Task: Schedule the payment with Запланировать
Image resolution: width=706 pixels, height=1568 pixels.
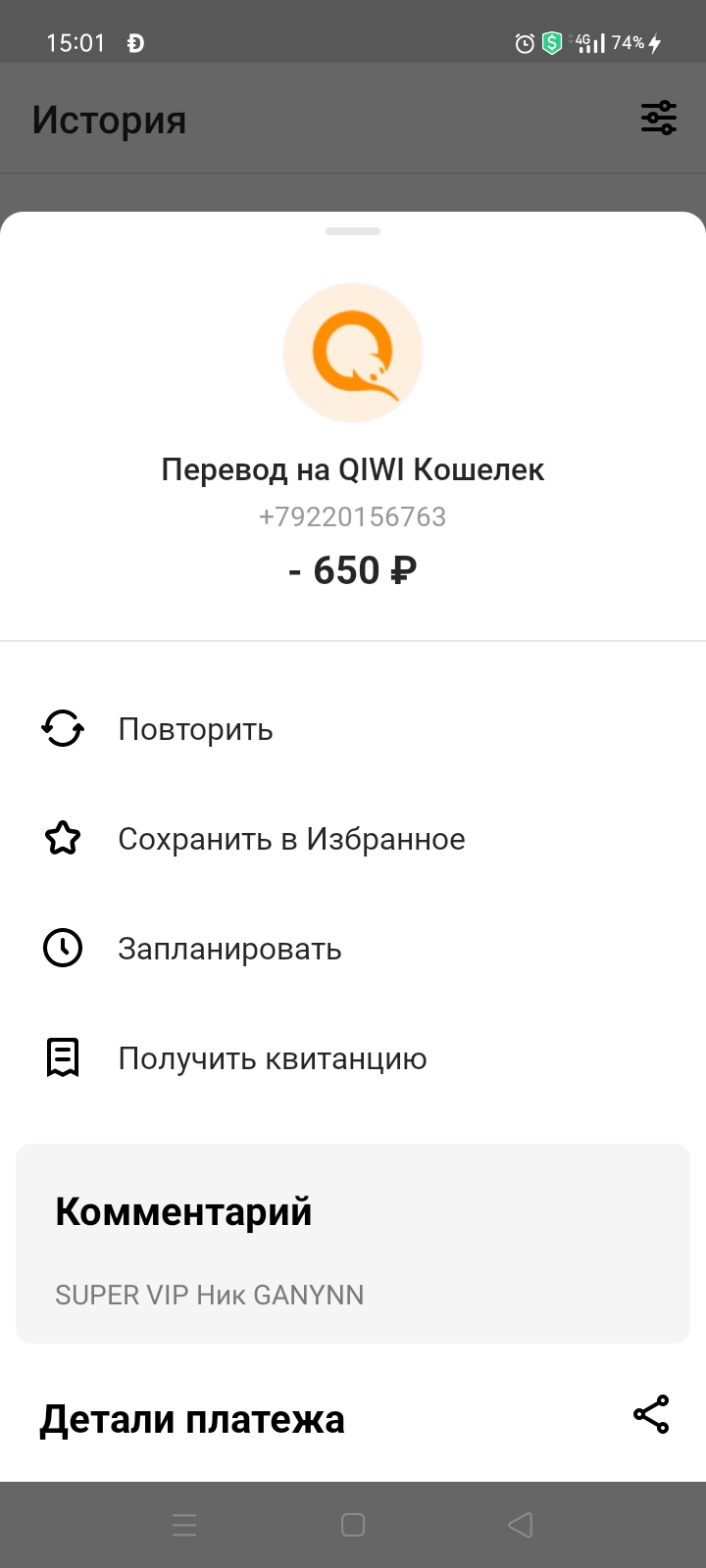Action: pos(353,949)
